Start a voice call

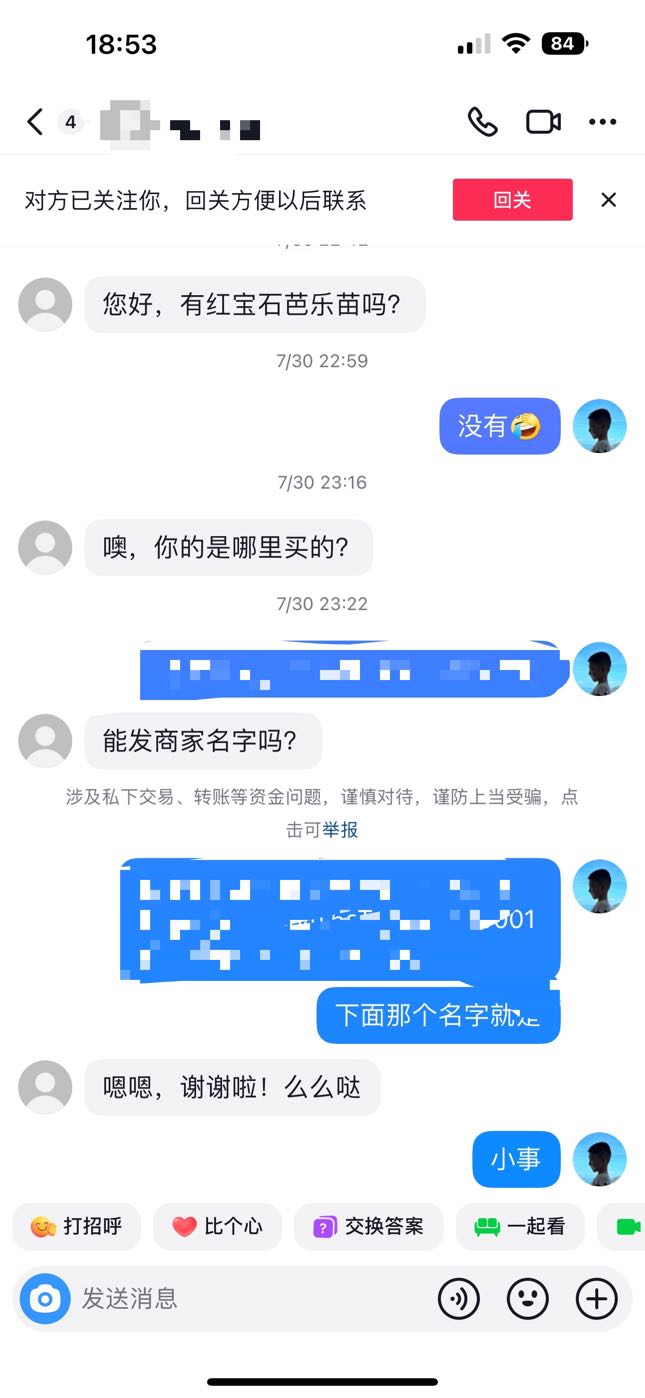point(482,122)
